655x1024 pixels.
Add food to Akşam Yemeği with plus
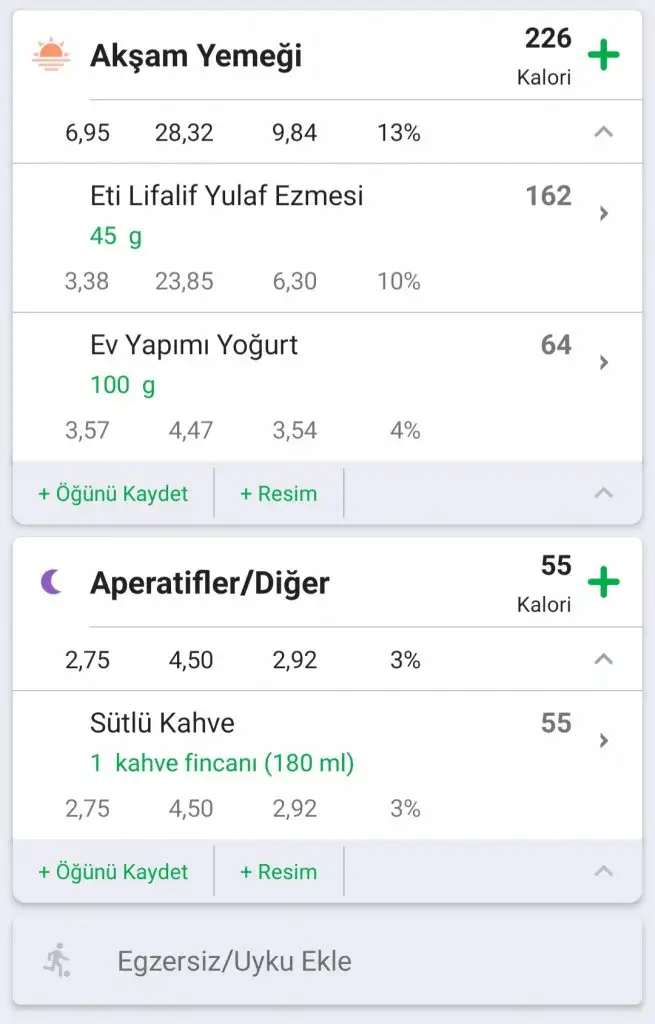point(603,55)
